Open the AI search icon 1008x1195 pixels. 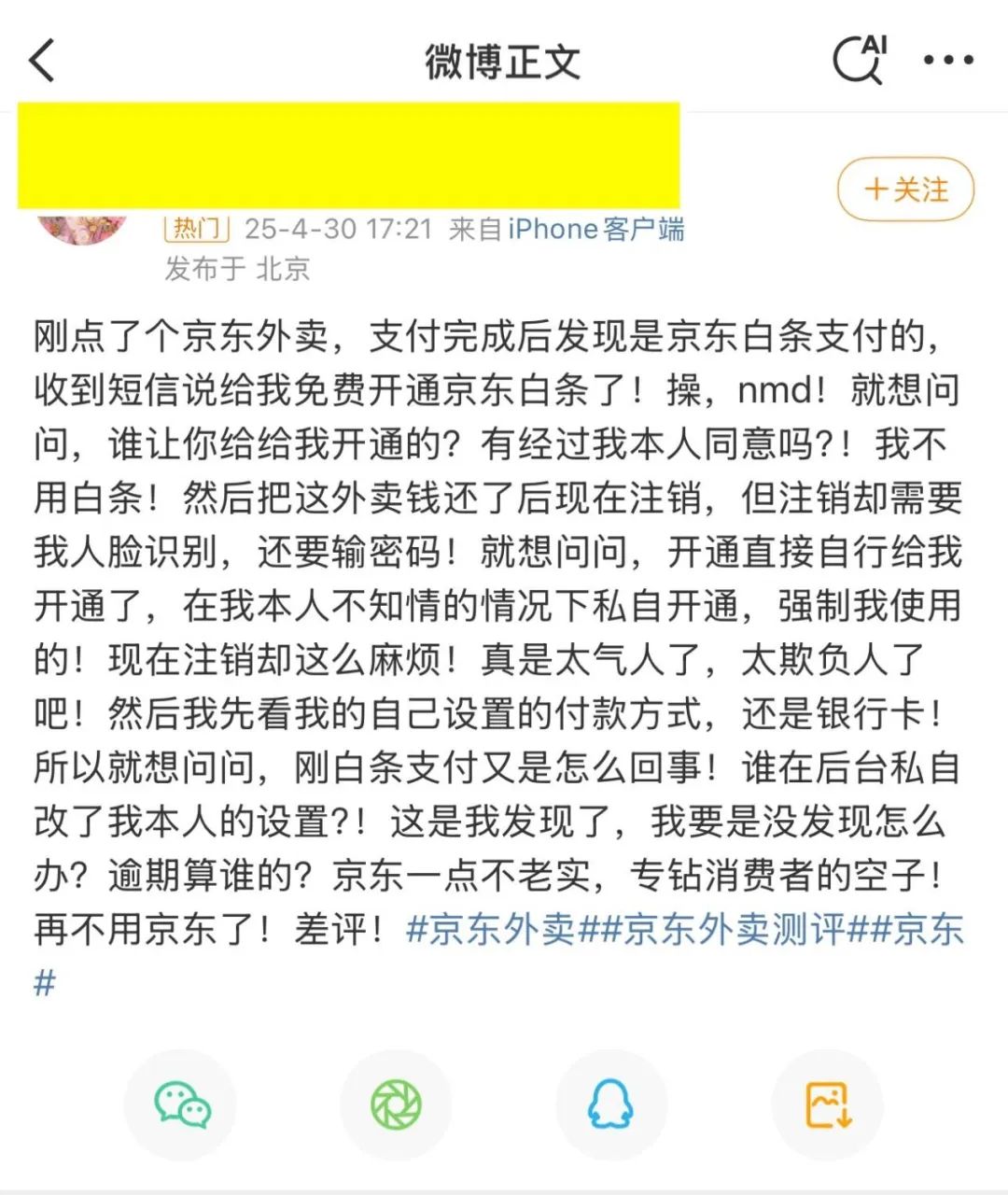pyautogui.click(x=859, y=61)
